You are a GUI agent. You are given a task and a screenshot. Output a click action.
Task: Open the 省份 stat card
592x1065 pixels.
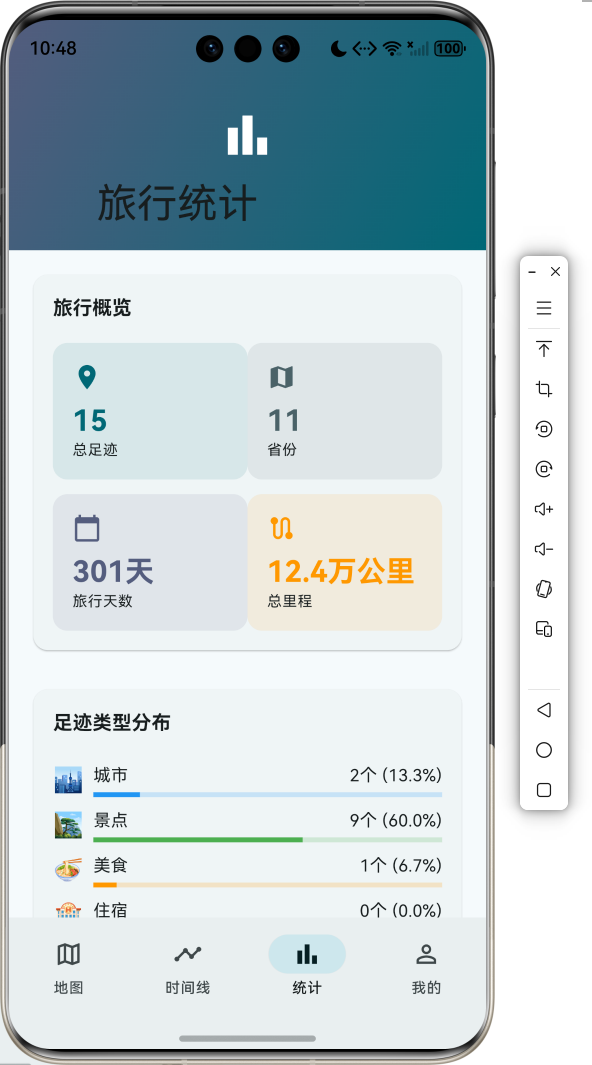pyautogui.click(x=345, y=411)
